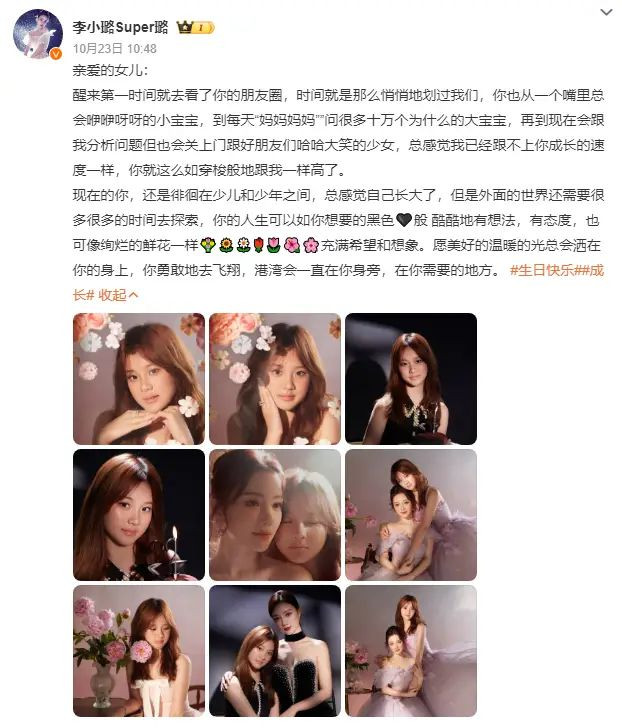
Task: Open the post options chevron menu
Action: coord(606,12)
